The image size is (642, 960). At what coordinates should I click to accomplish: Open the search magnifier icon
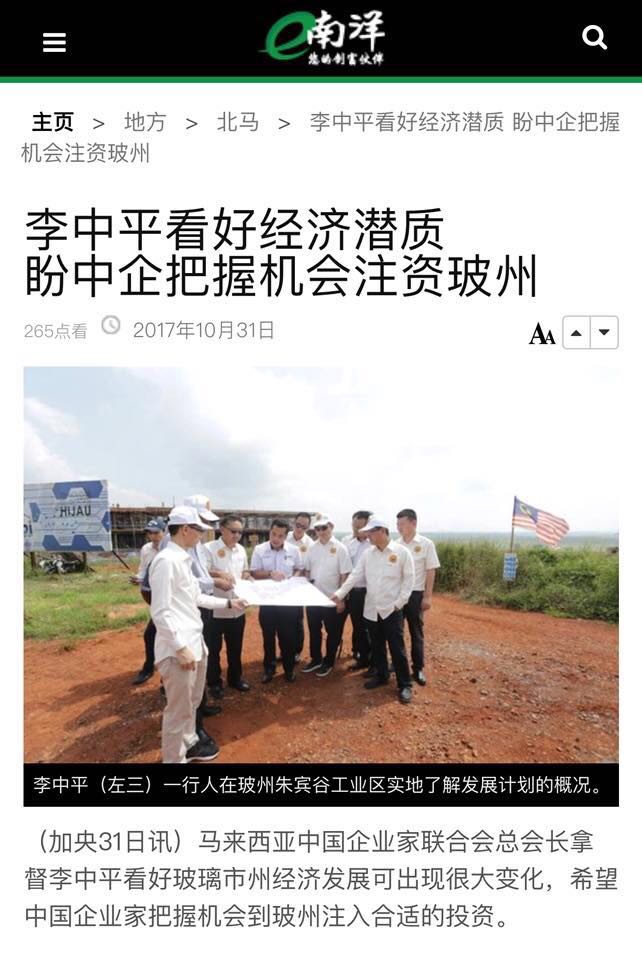pyautogui.click(x=594, y=38)
